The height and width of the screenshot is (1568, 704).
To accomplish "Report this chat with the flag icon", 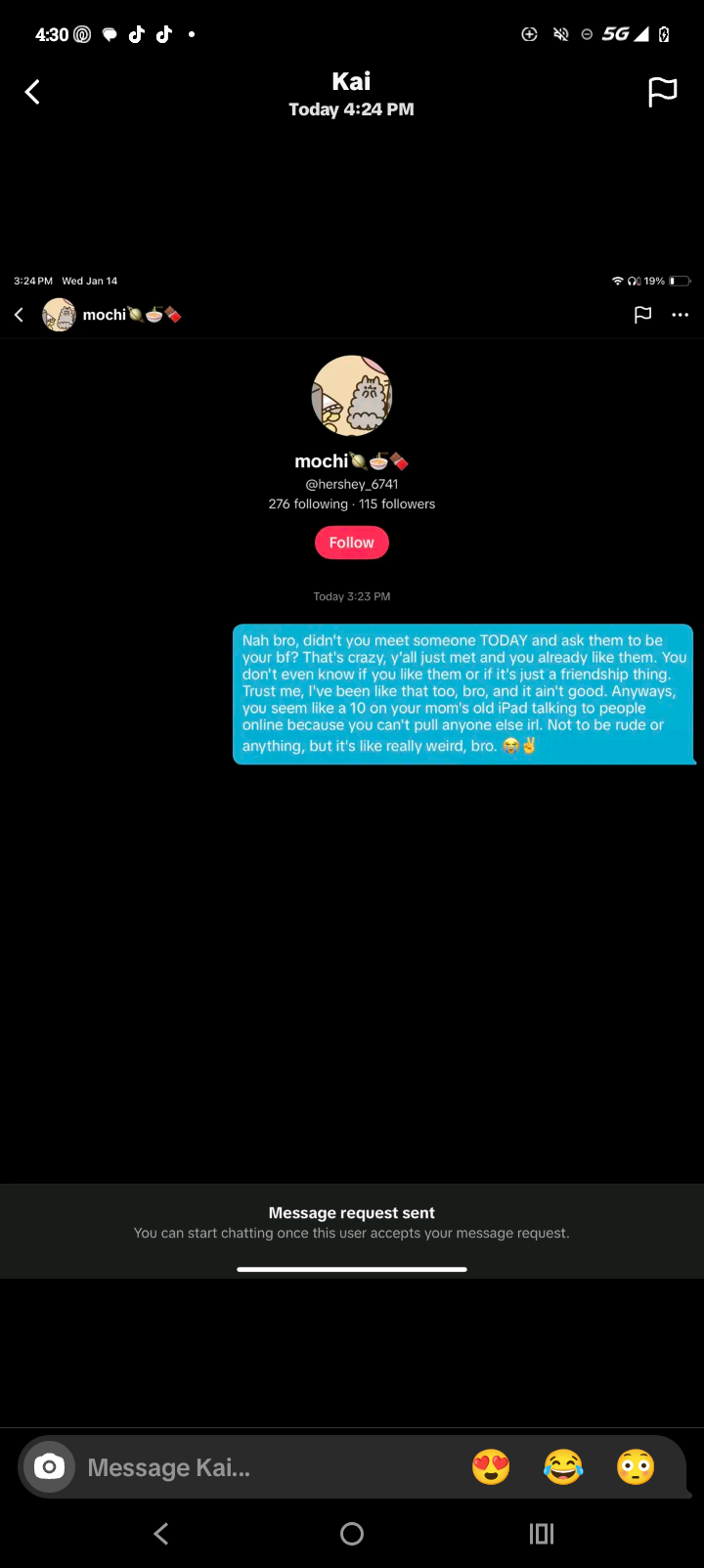I will point(662,92).
